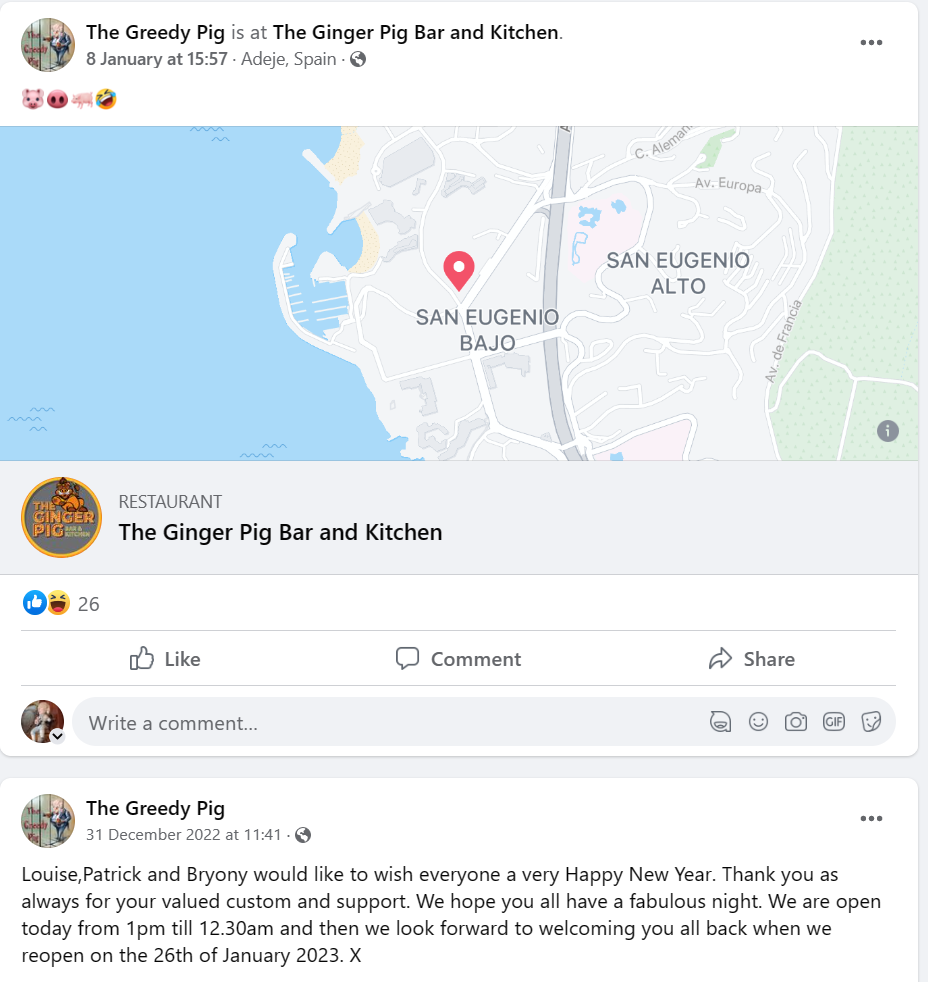
Task: Focus the Write a comment field
Action: pos(380,723)
